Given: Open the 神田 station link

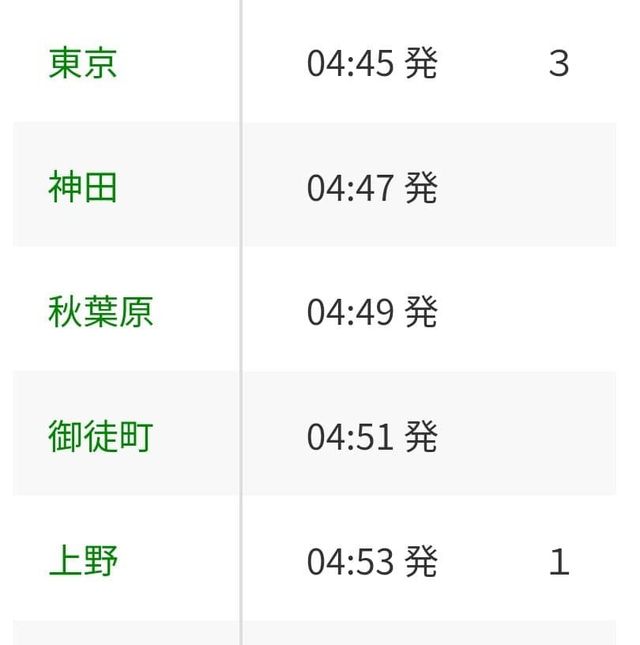Looking at the screenshot, I should [83, 187].
